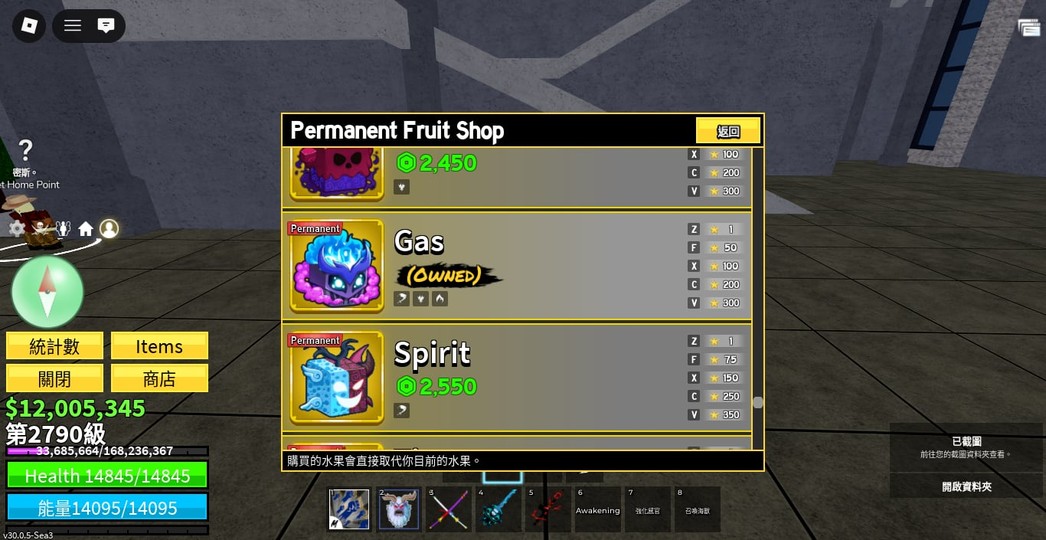Tap the home icon

coord(86,229)
